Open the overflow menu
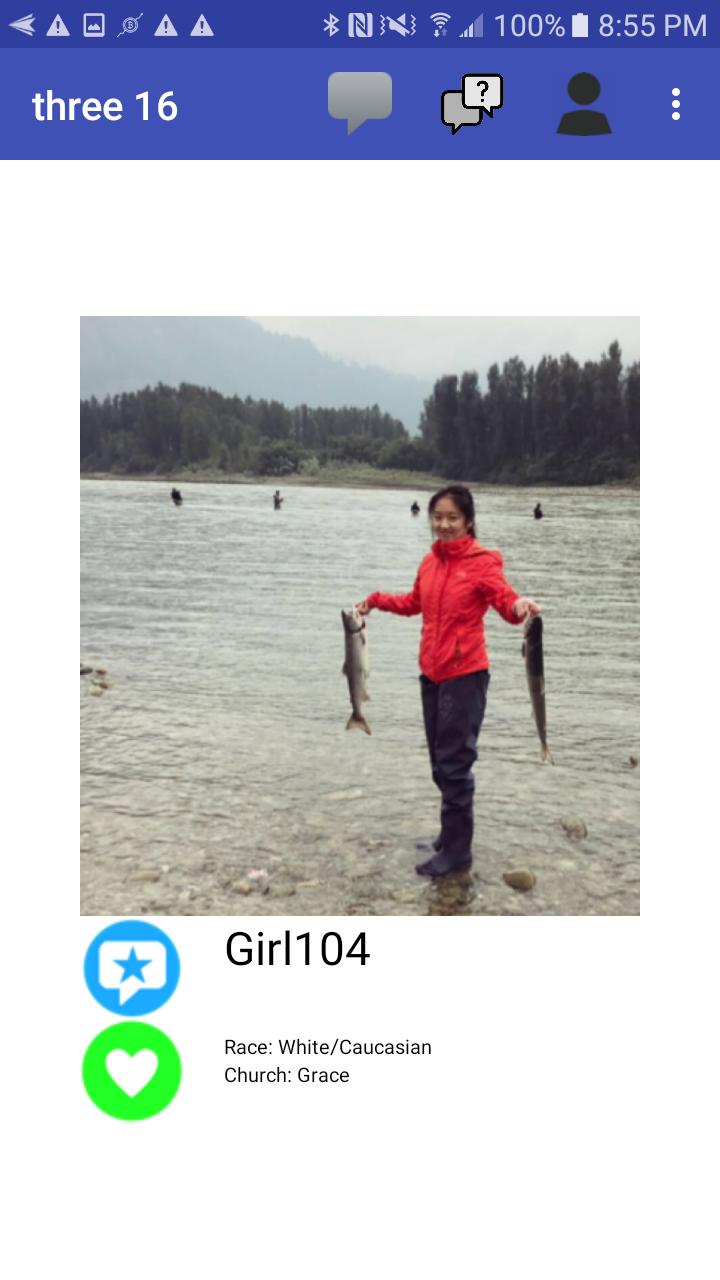The width and height of the screenshot is (720, 1280). tap(676, 104)
